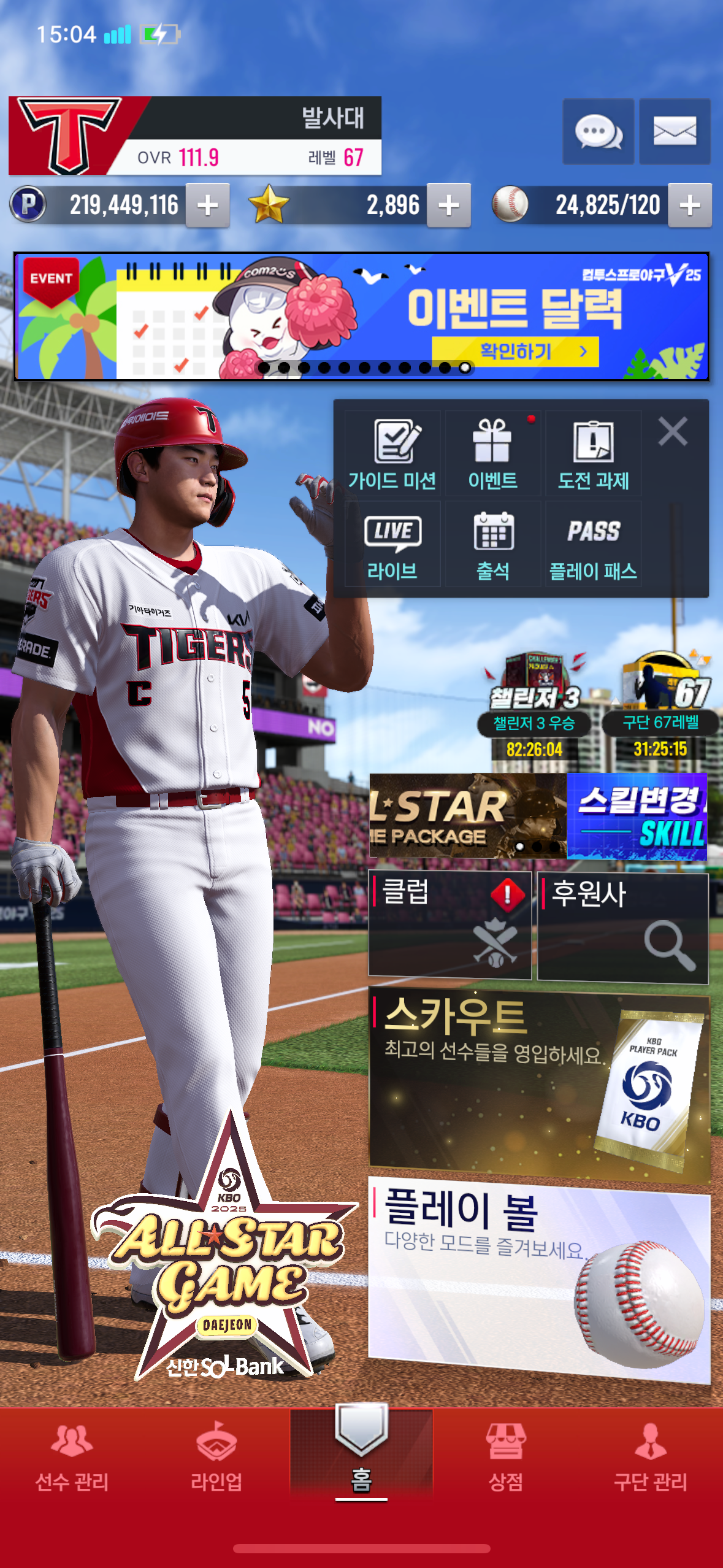Switch to the 라인업 tab
Screen dimensions: 723x1568
(216, 1457)
